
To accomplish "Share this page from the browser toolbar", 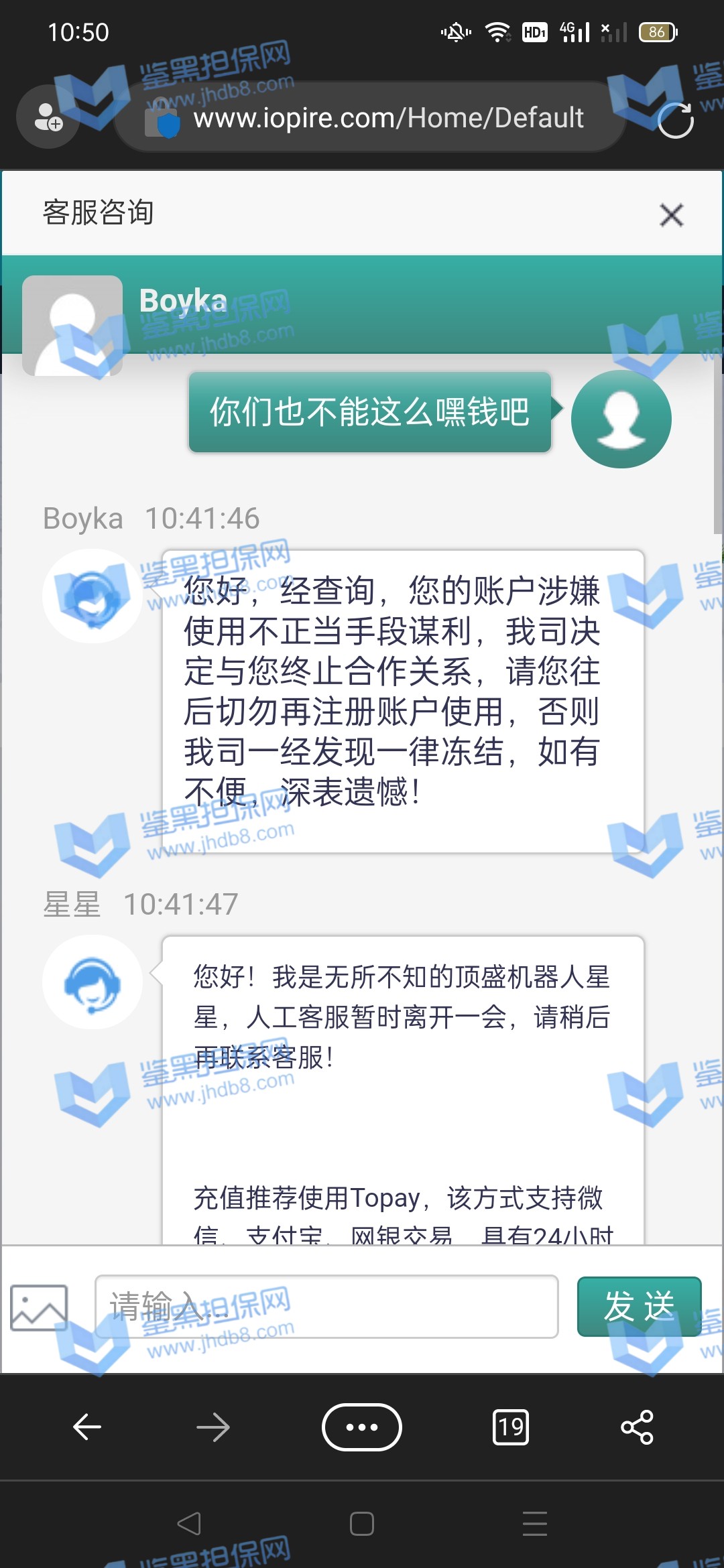I will [637, 1427].
